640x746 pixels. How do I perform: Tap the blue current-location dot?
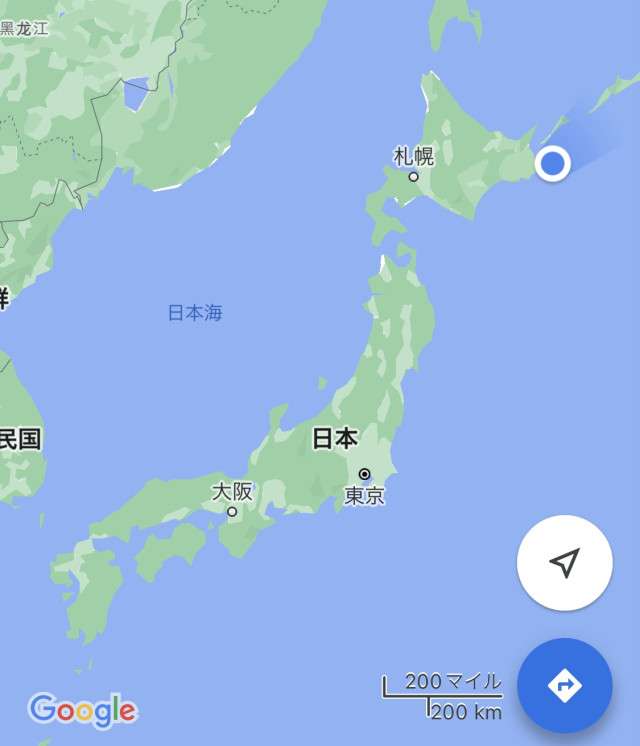552,163
